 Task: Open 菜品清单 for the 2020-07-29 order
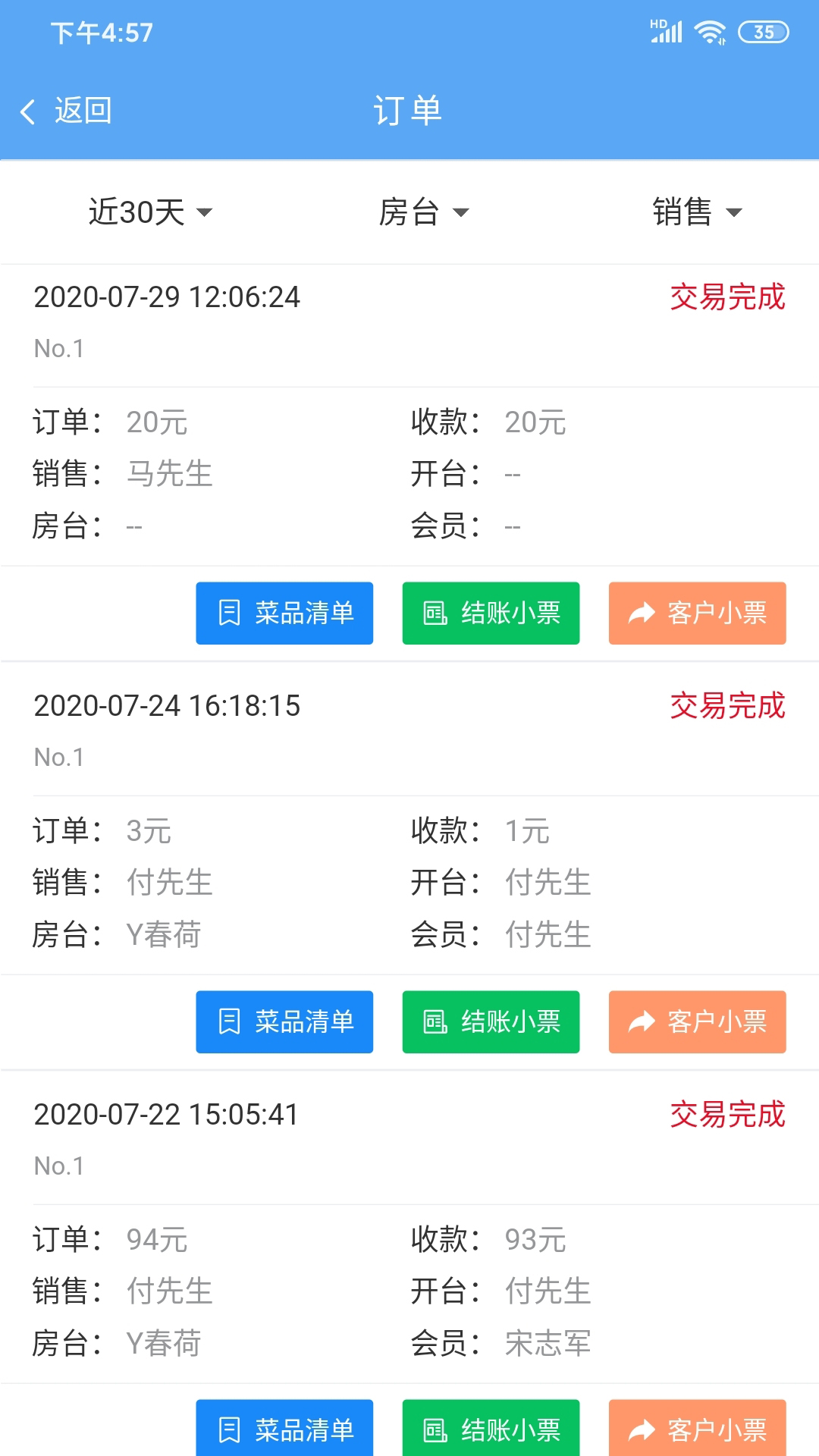point(284,613)
